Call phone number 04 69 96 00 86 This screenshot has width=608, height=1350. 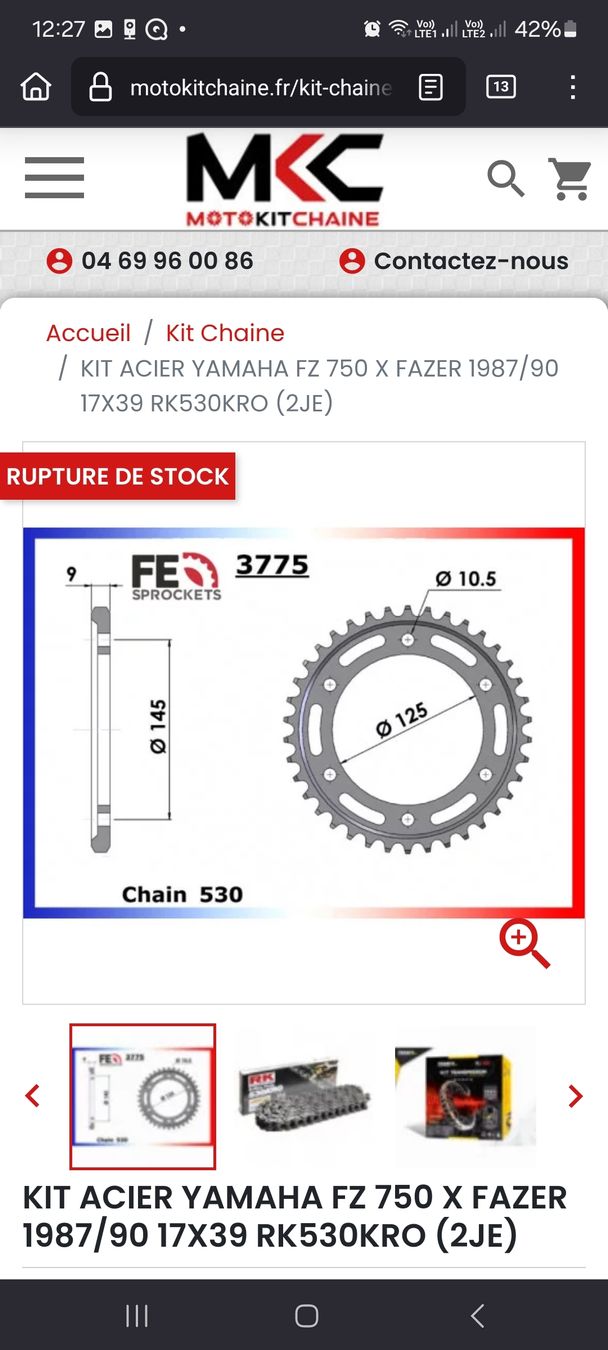pos(150,261)
